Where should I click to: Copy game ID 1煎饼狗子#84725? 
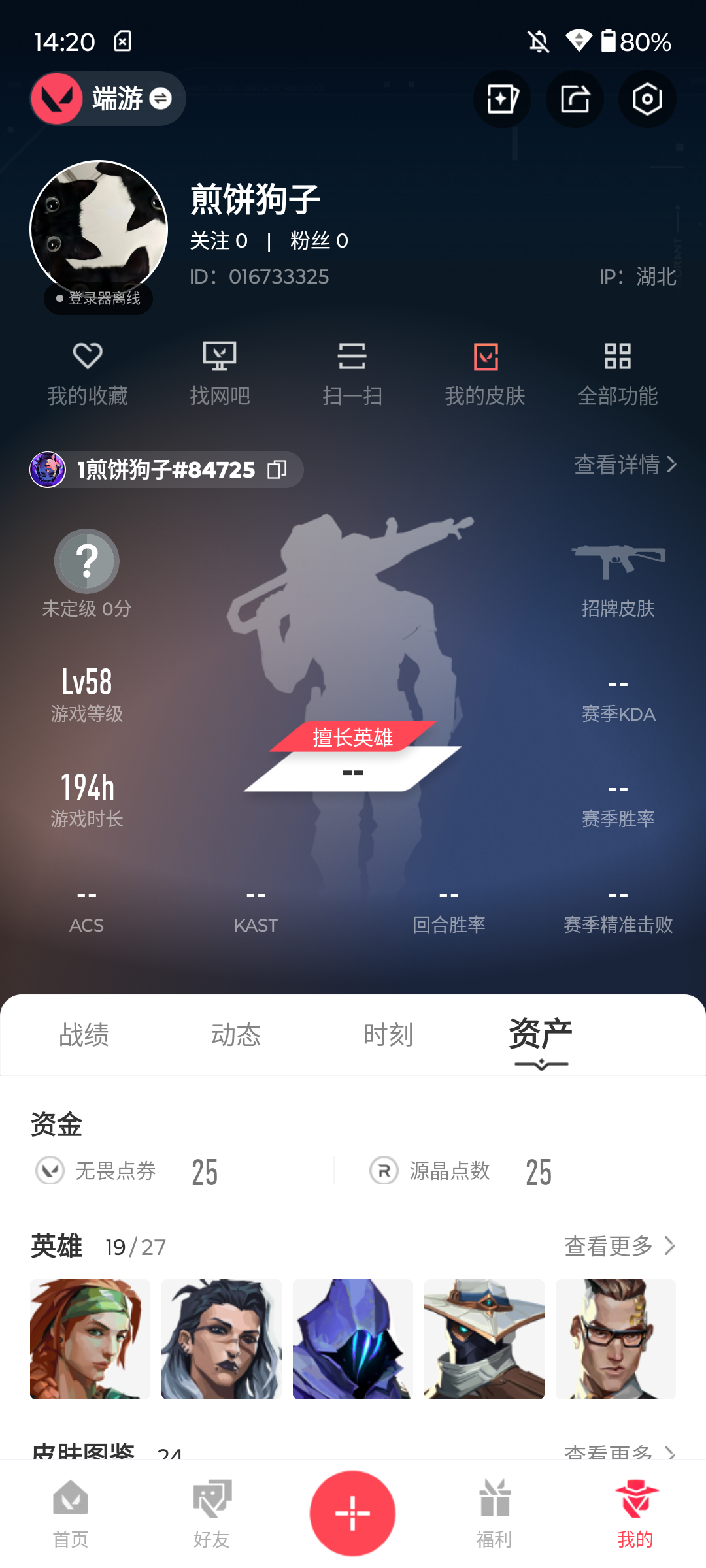coord(277,470)
